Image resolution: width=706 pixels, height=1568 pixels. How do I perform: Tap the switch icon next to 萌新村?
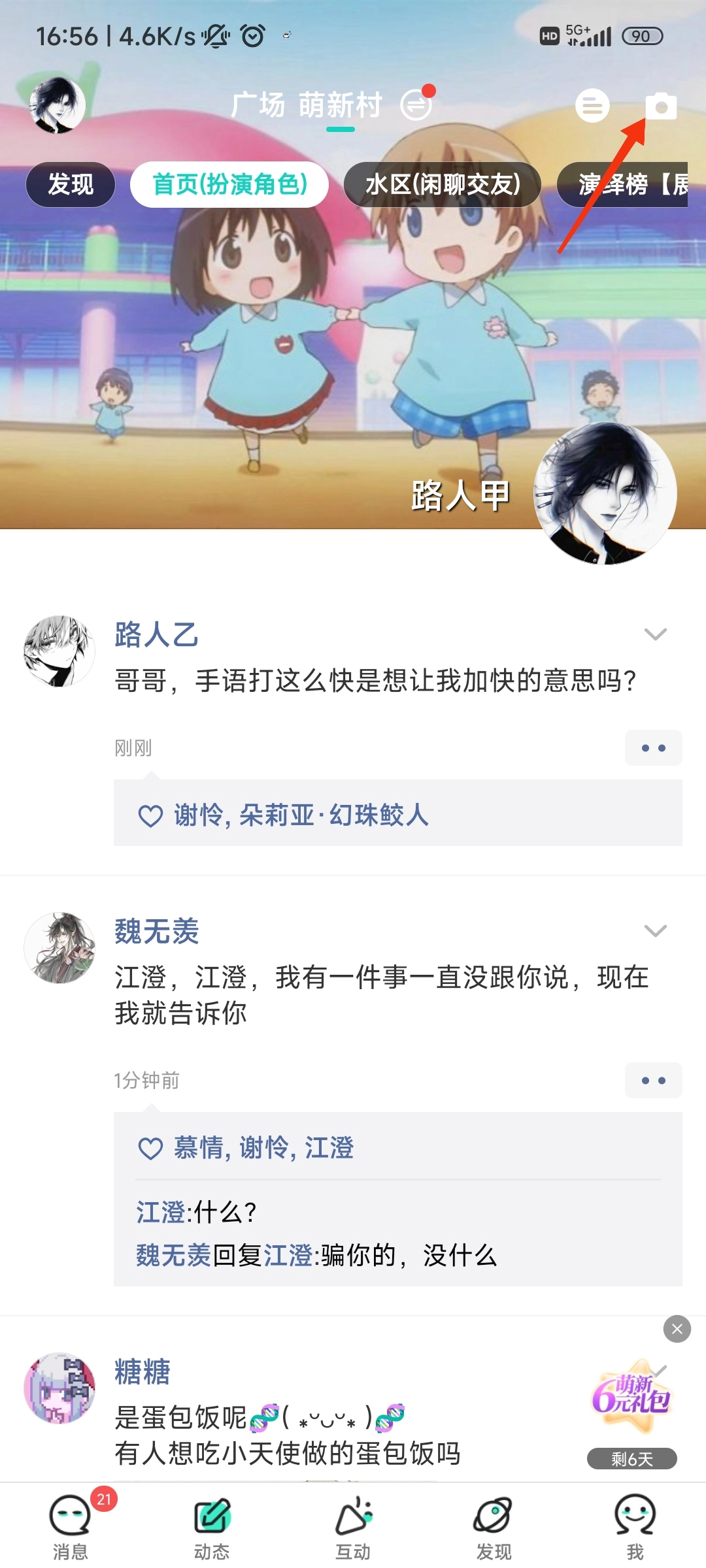click(x=416, y=105)
